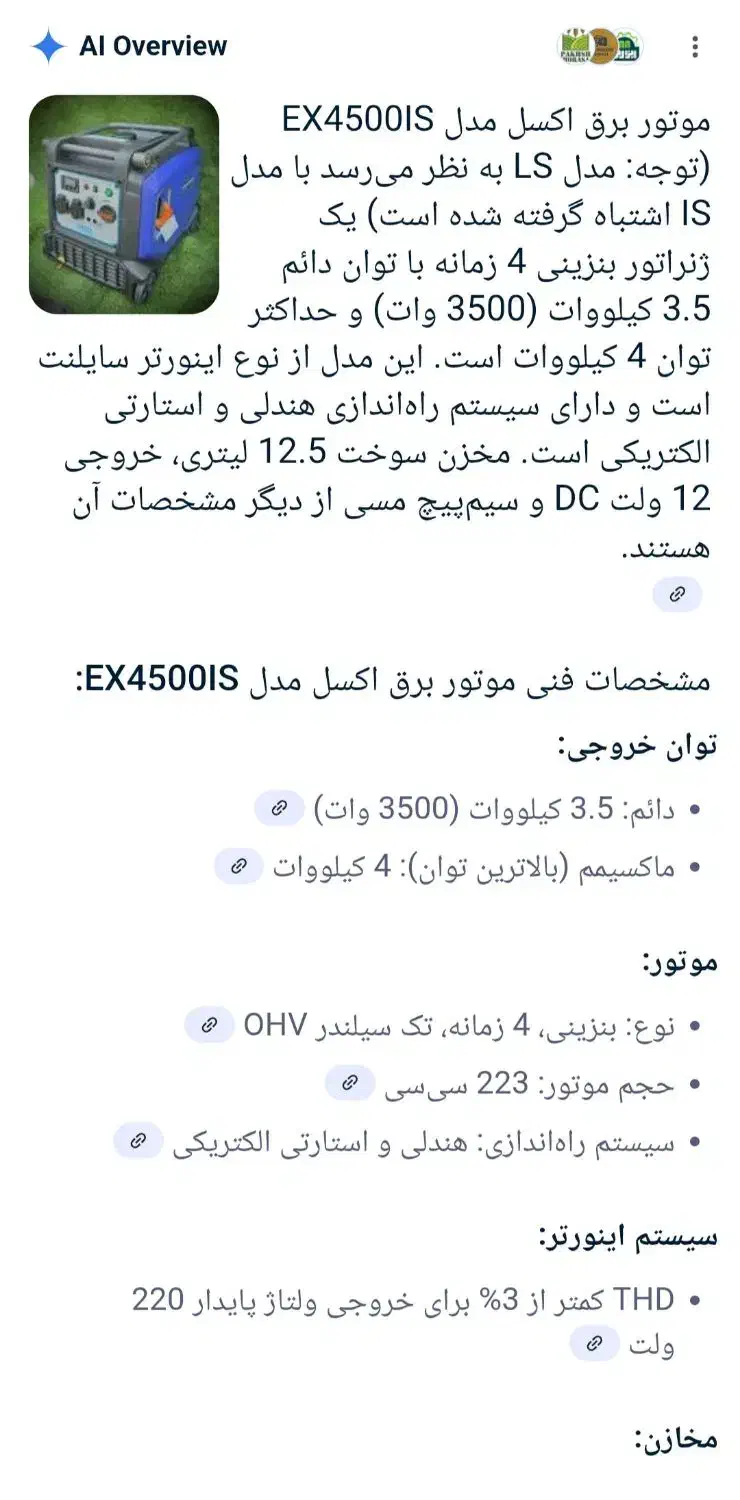Screen dimensions: 740x1500
Task: View the EX4500IS generator product photo
Action: pyautogui.click(x=123, y=208)
